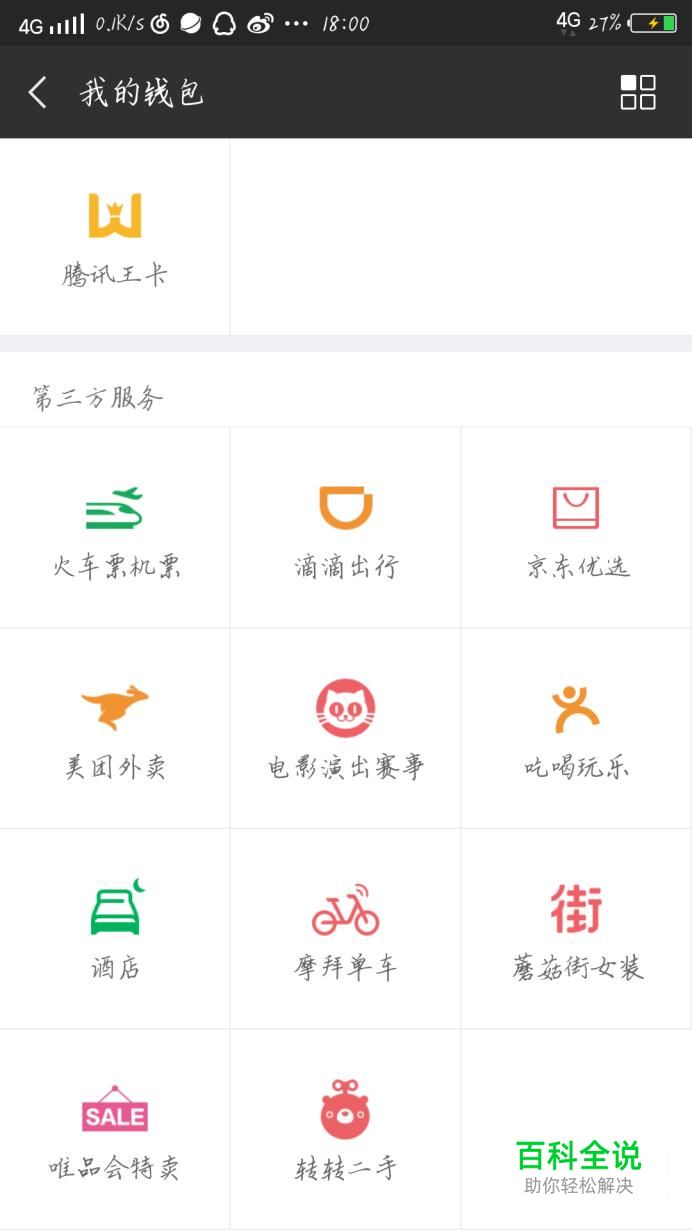Open 转转二手 marketplace
The image size is (692, 1230).
[x=346, y=1129]
